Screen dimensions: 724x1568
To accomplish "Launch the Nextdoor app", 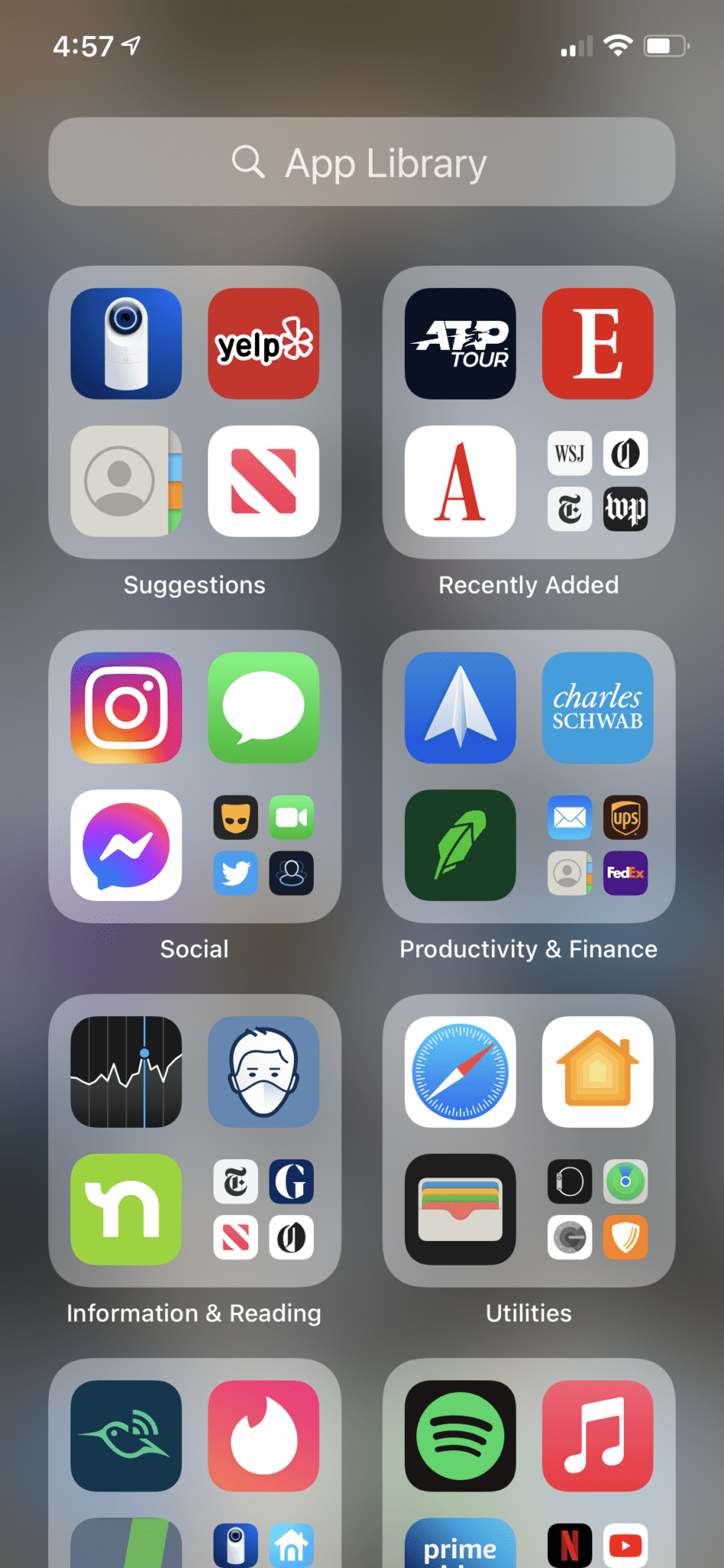I will click(126, 1210).
